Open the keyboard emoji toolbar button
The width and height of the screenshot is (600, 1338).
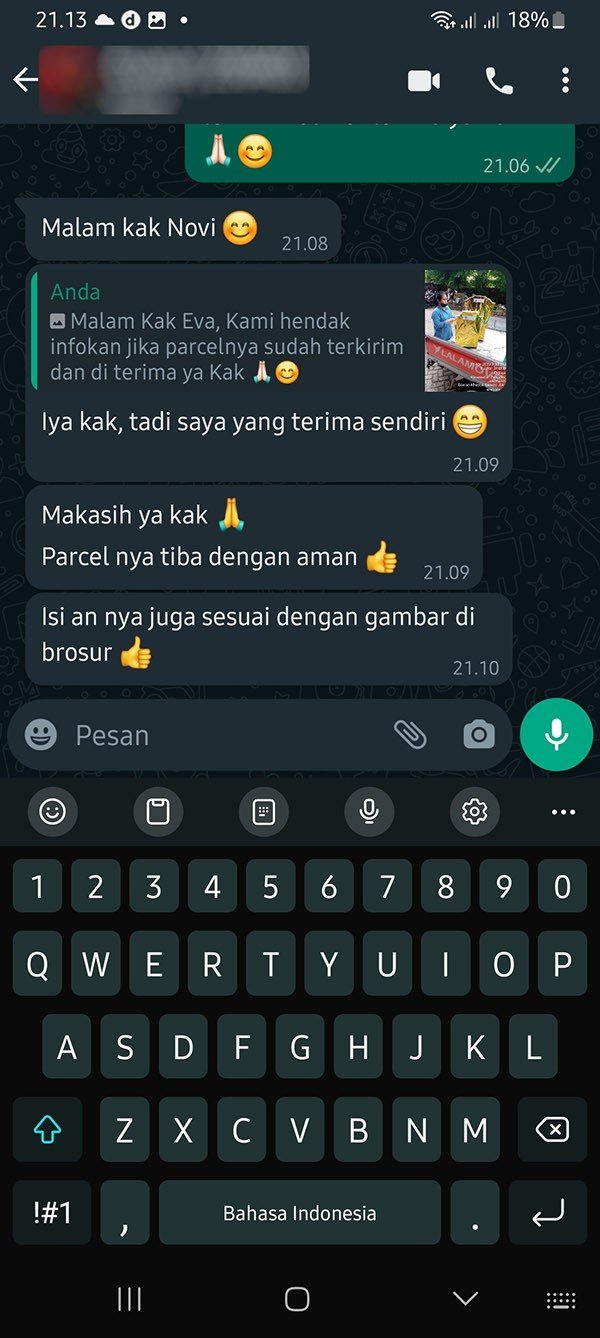point(52,812)
